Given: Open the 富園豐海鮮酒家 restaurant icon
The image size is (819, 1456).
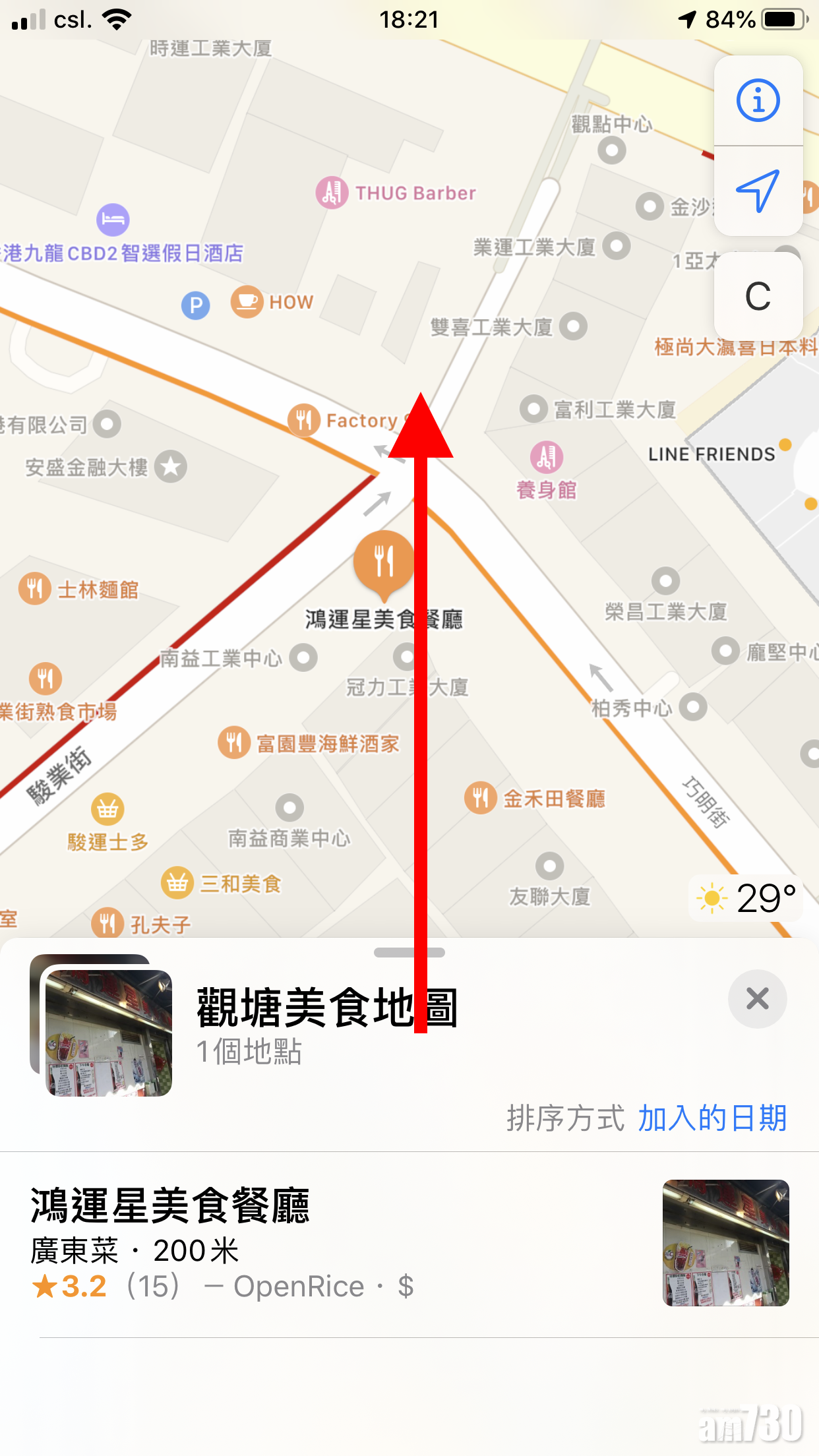Looking at the screenshot, I should click(x=234, y=743).
